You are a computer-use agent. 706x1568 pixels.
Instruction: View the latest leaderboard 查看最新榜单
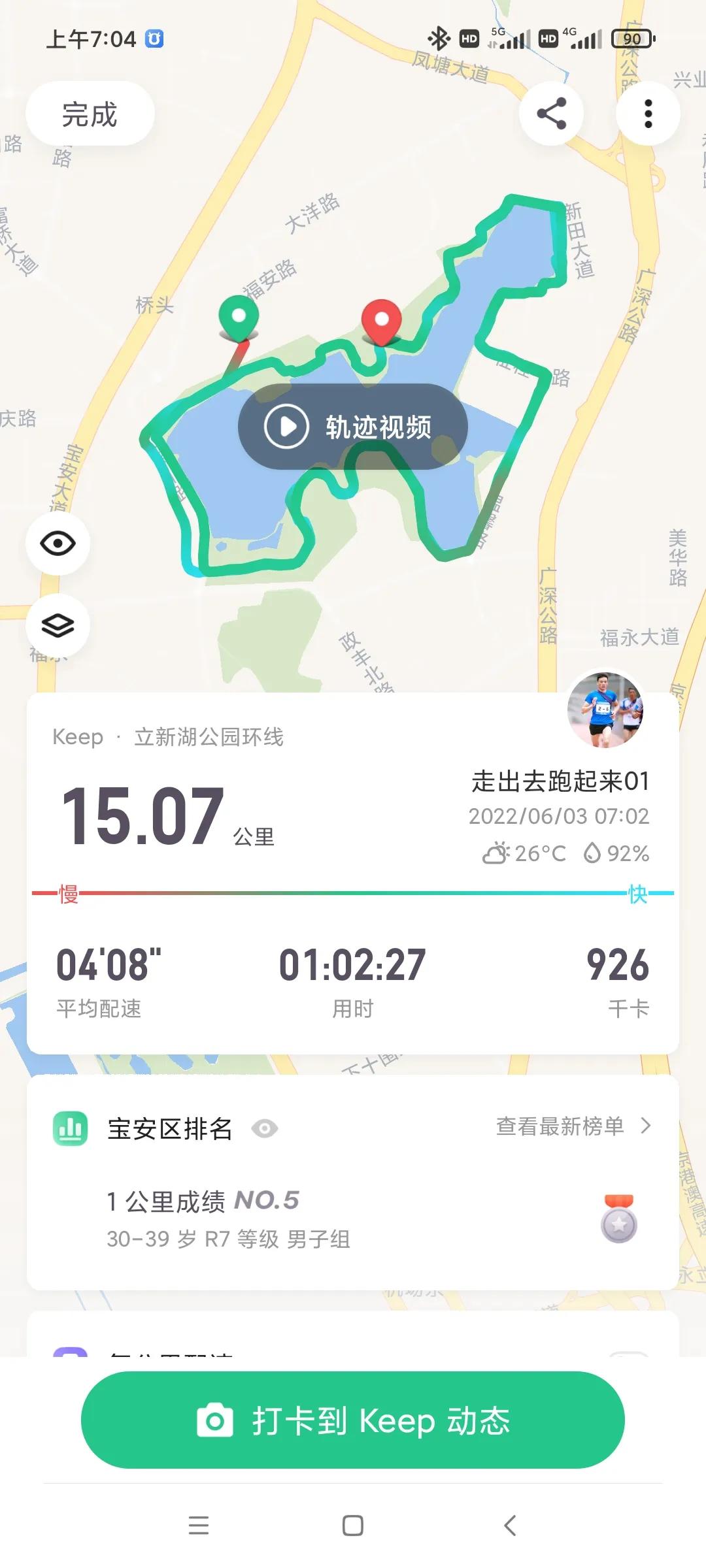573,1126
